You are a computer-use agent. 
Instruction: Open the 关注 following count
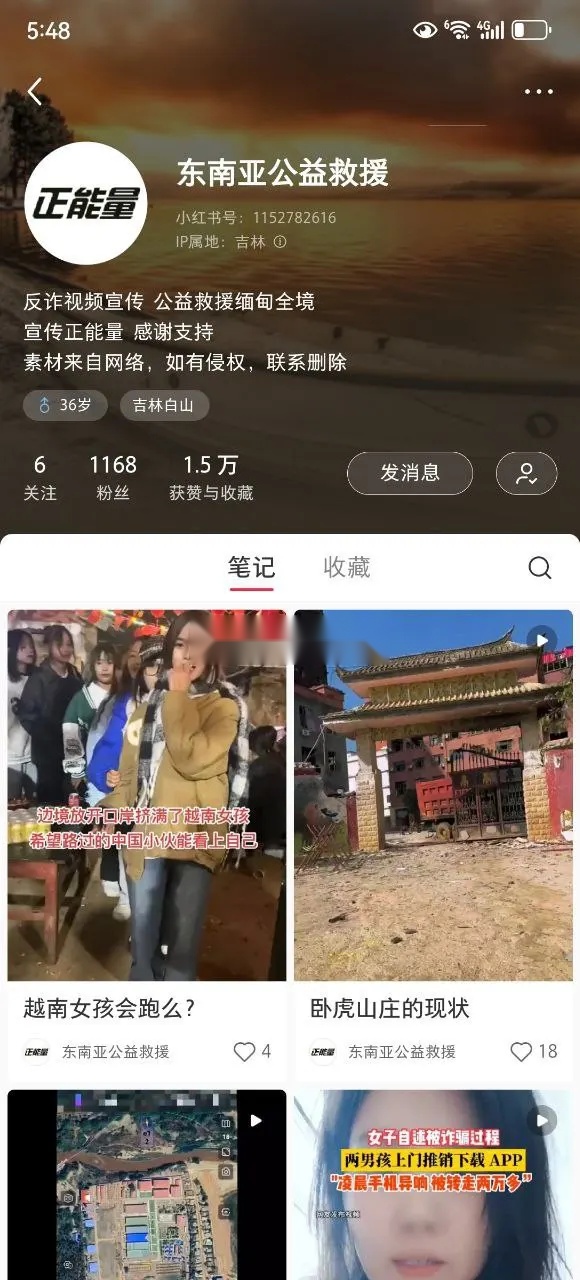tap(40, 477)
